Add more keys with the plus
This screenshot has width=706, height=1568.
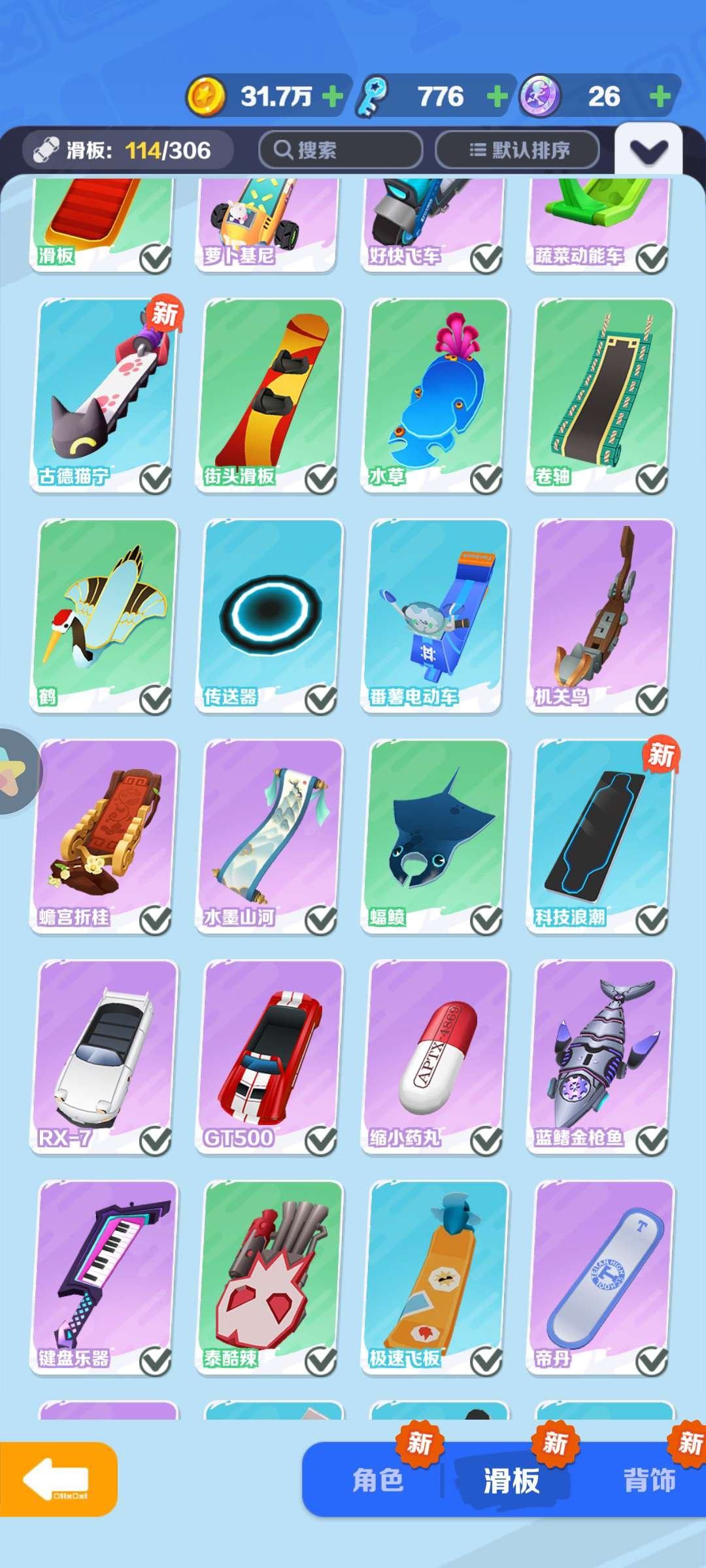click(x=497, y=97)
